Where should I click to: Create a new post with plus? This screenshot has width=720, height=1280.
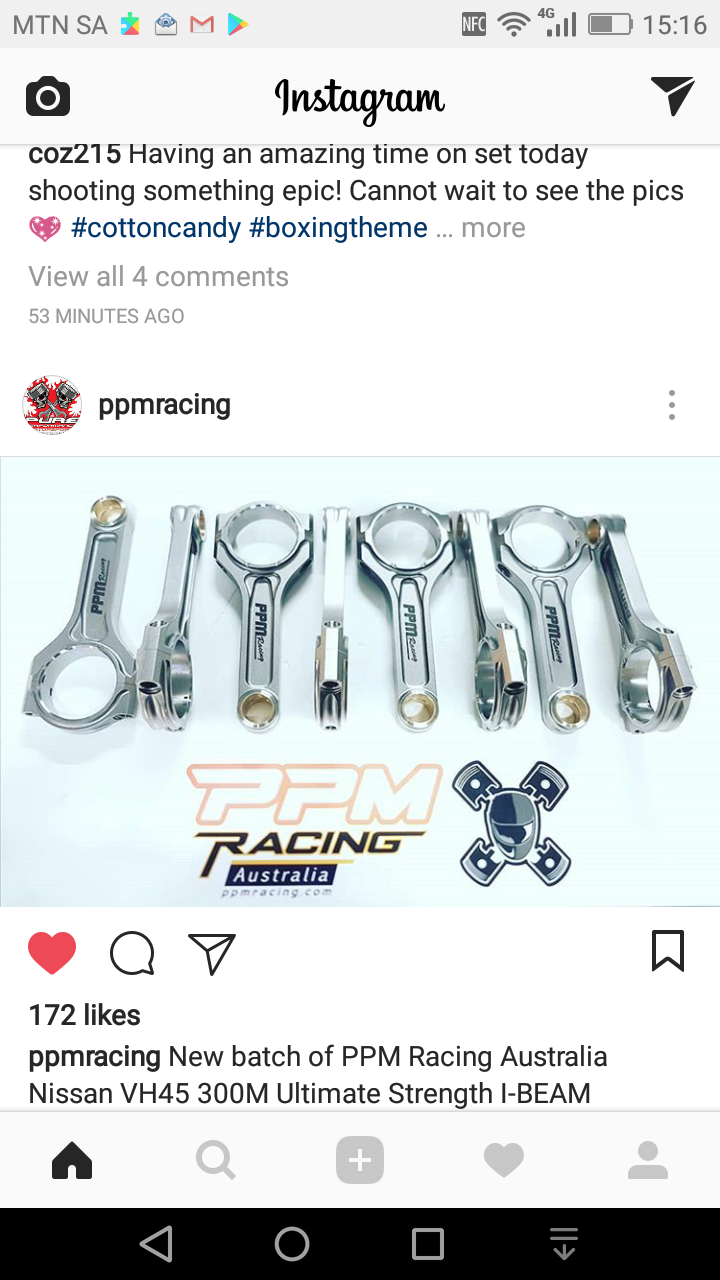click(360, 1161)
